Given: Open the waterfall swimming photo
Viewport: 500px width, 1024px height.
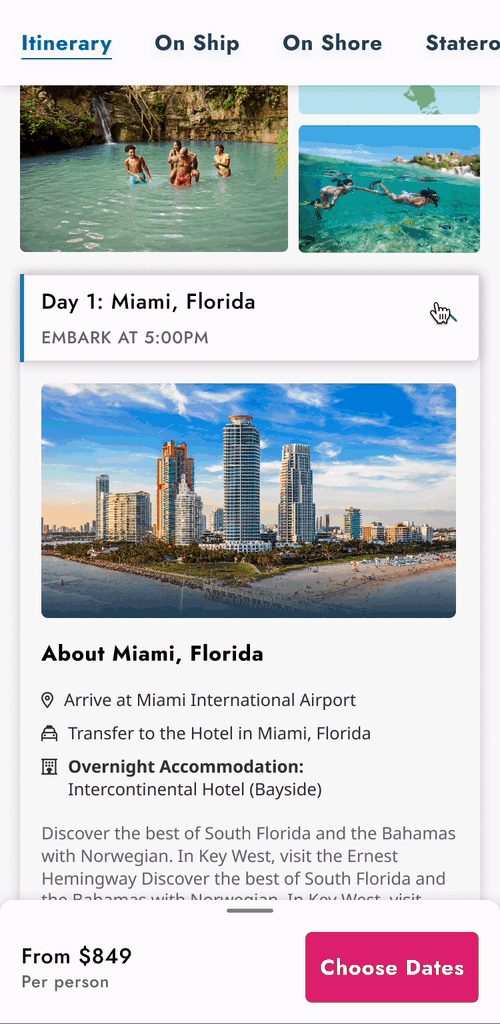Looking at the screenshot, I should 154,168.
